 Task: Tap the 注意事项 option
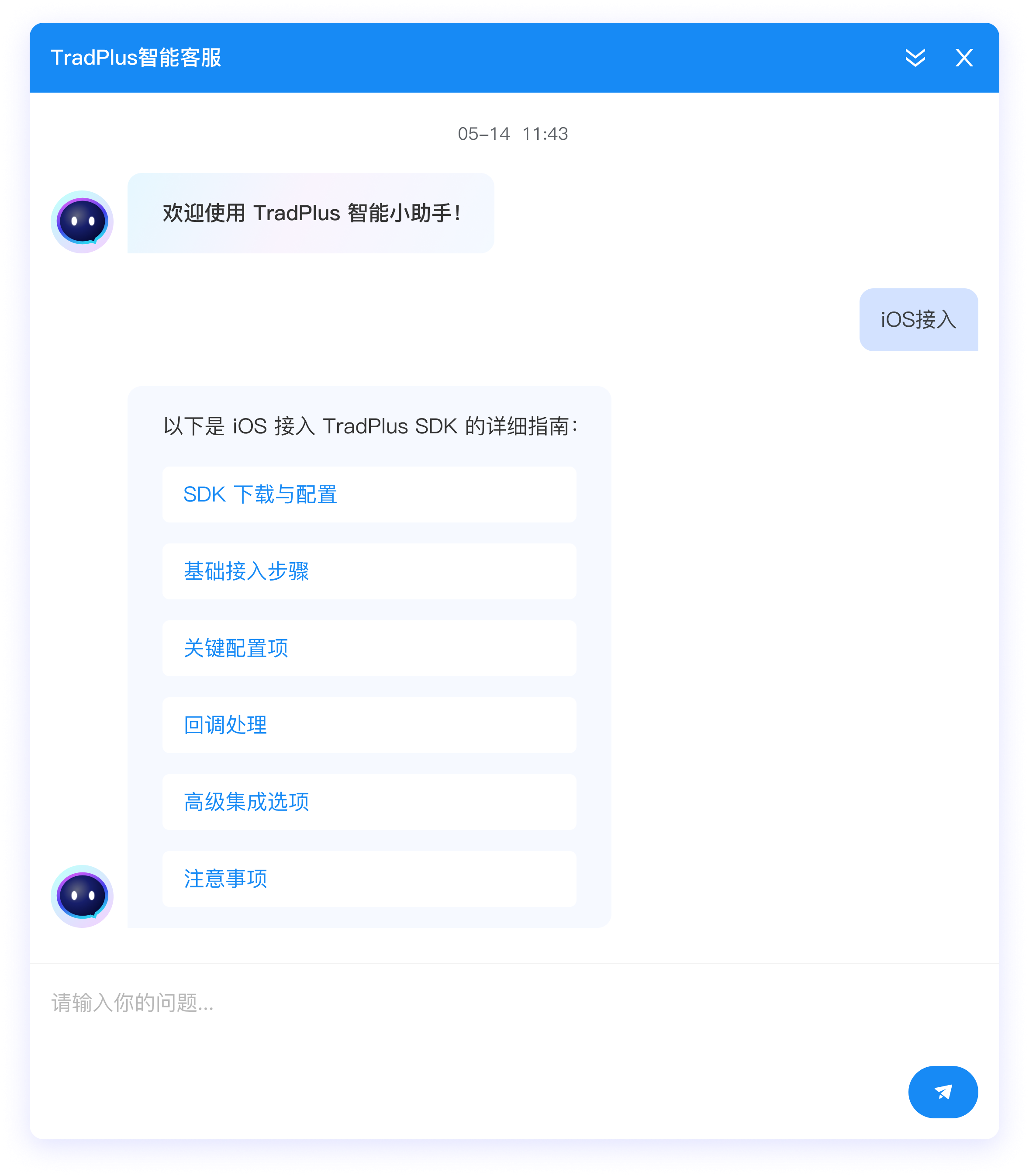point(369,879)
